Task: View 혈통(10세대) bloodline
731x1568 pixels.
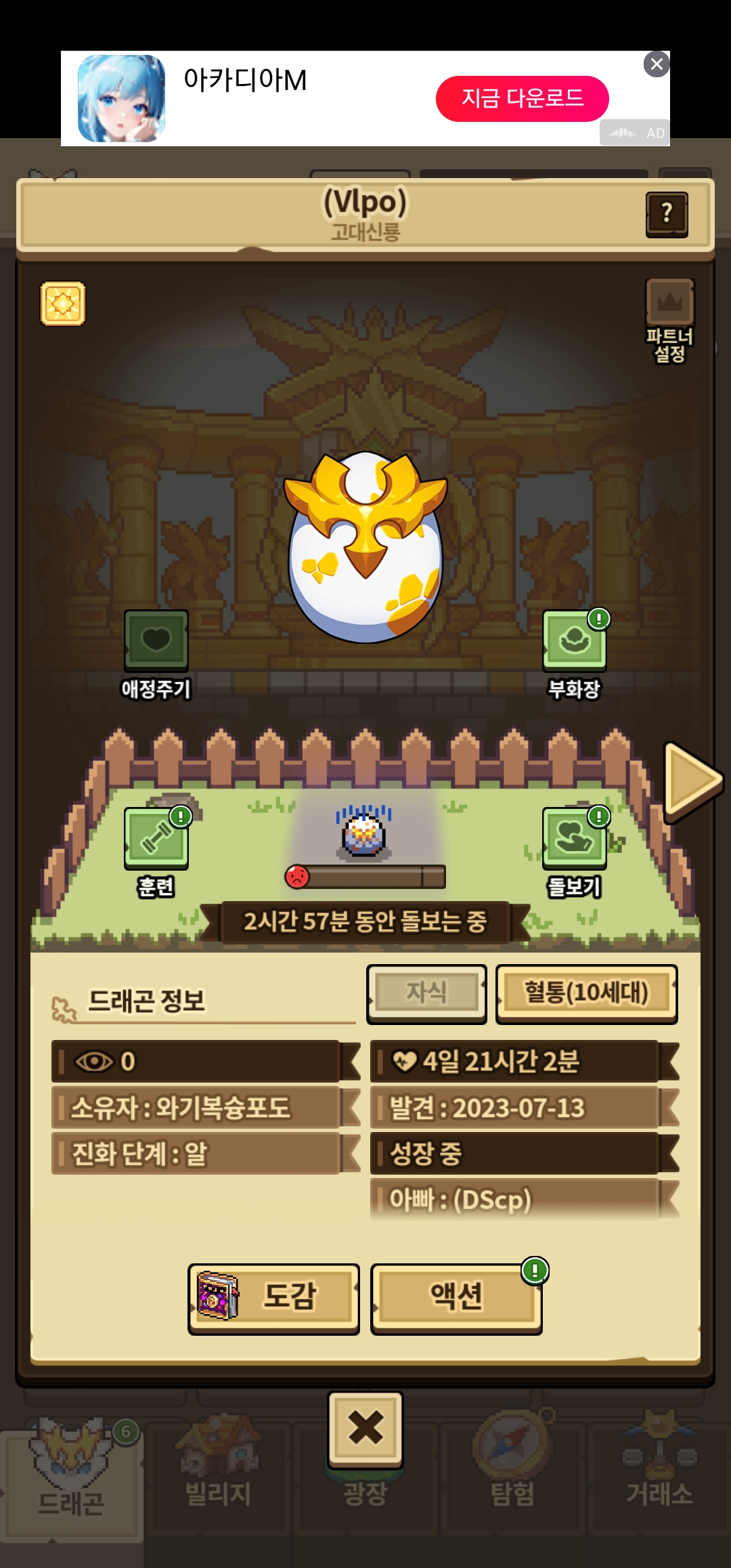Action: pos(586,993)
